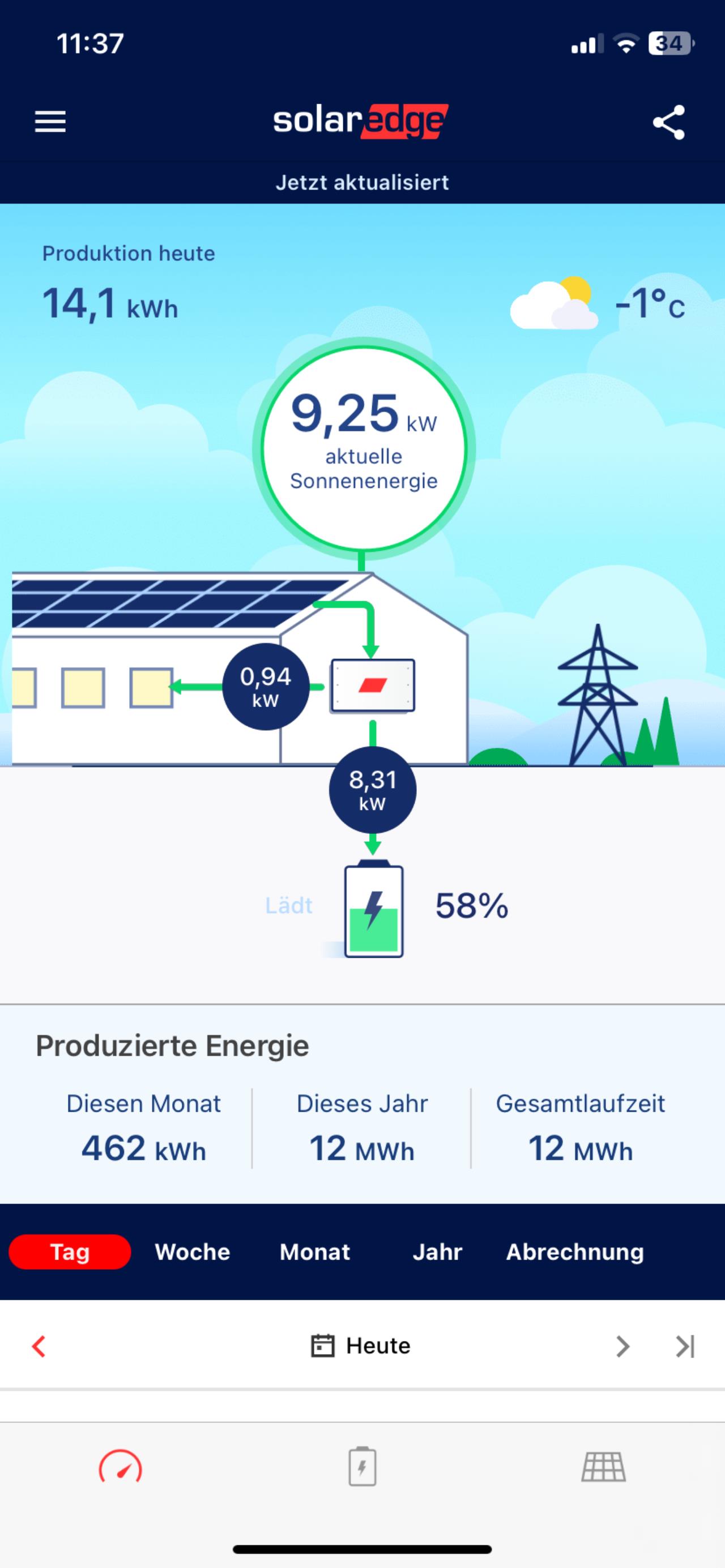This screenshot has width=725, height=1568.
Task: Switch to the Jahr tab
Action: [x=437, y=1252]
